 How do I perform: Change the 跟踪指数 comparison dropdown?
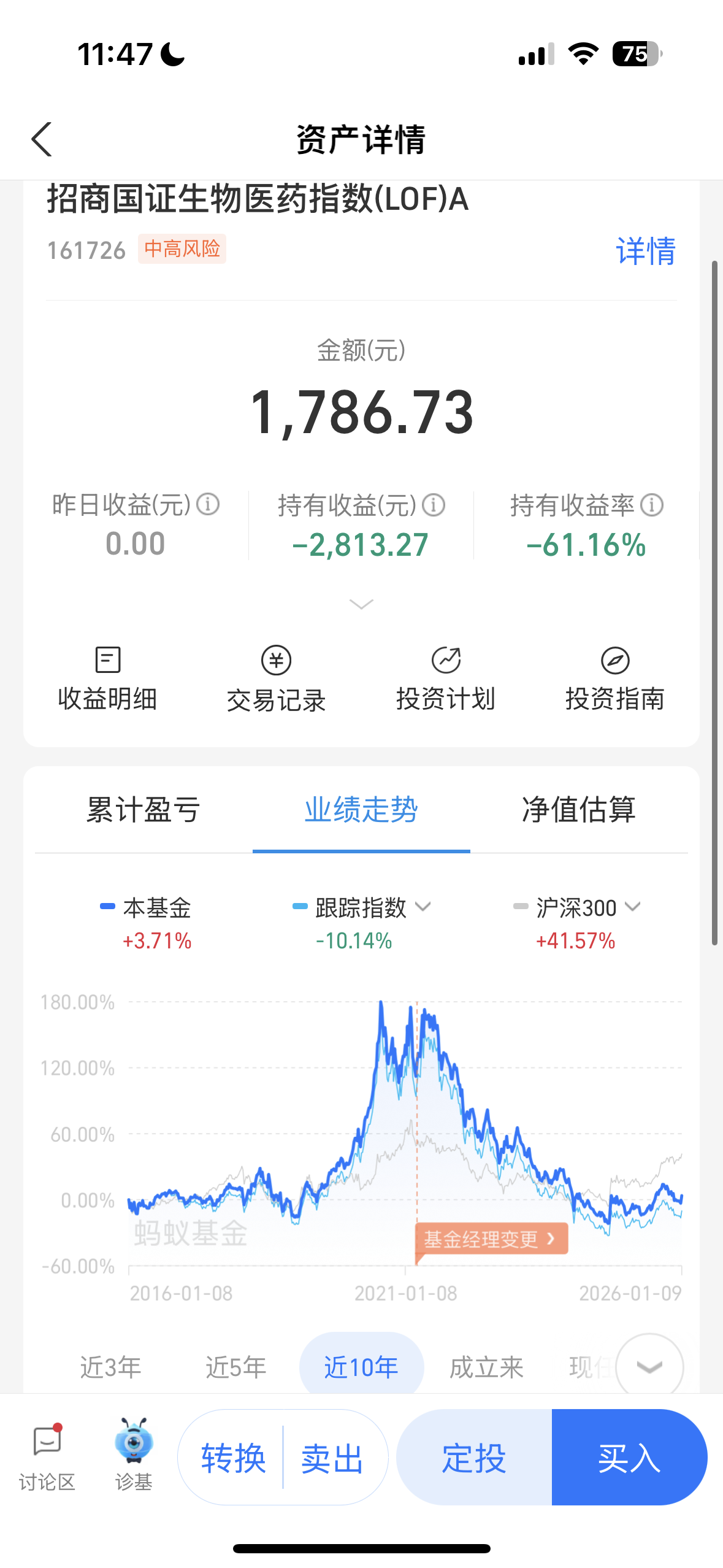(x=423, y=907)
